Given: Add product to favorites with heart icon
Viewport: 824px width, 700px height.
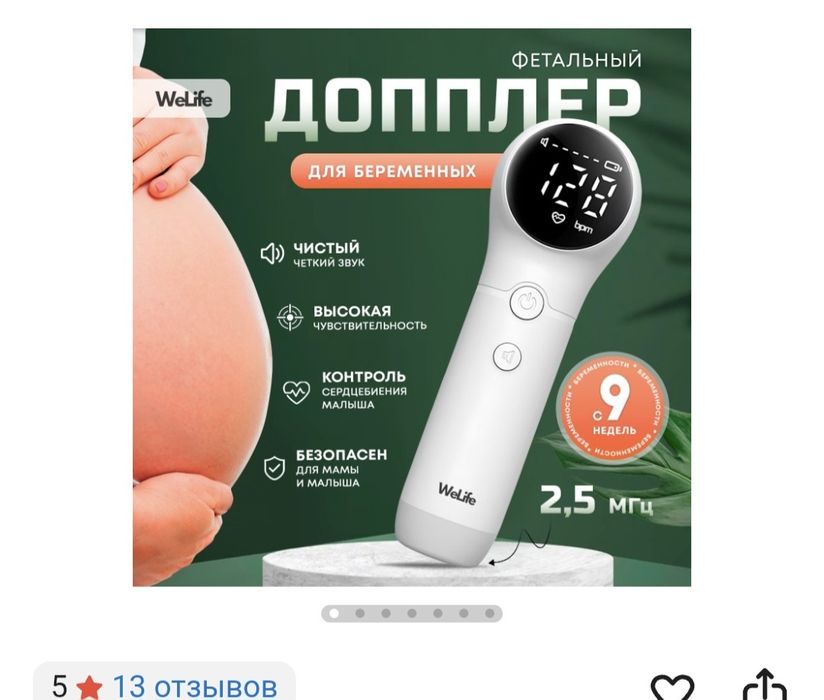Looking at the screenshot, I should click(671, 687).
